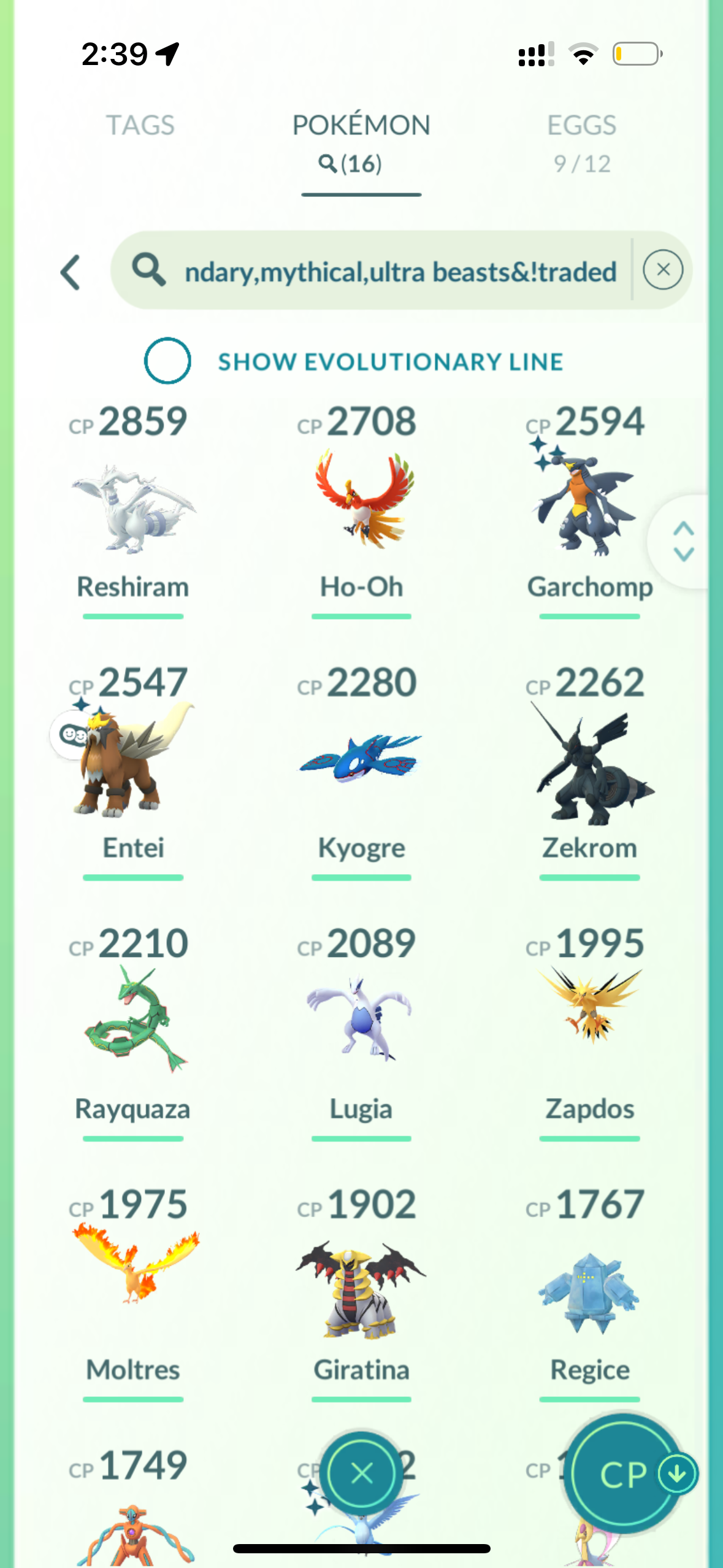Screen dimensions: 723x1568
Task: Edit the search query field
Action: pyautogui.click(x=400, y=271)
